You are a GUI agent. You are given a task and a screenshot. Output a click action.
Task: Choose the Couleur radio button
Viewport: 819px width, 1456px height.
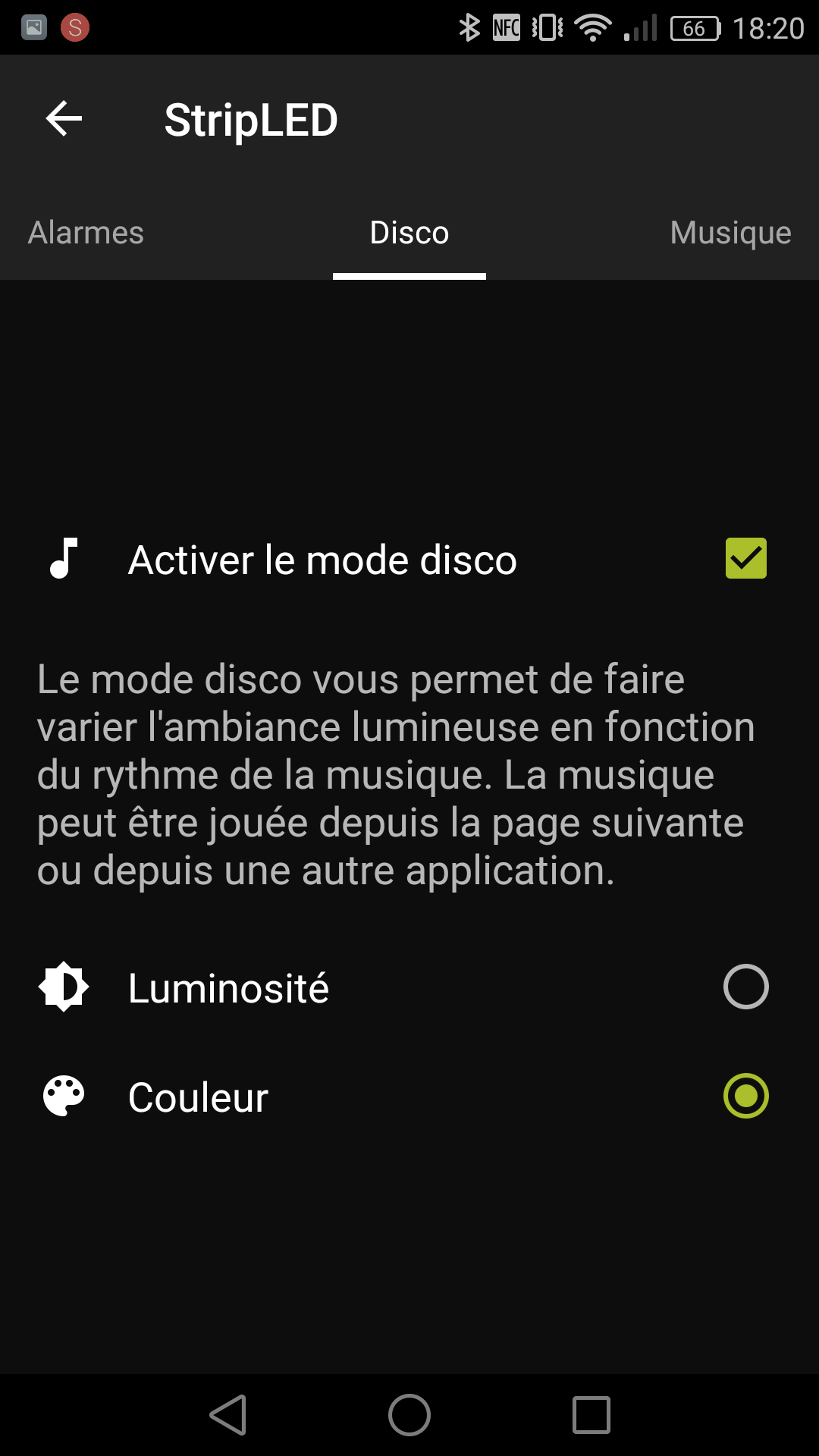point(745,1096)
